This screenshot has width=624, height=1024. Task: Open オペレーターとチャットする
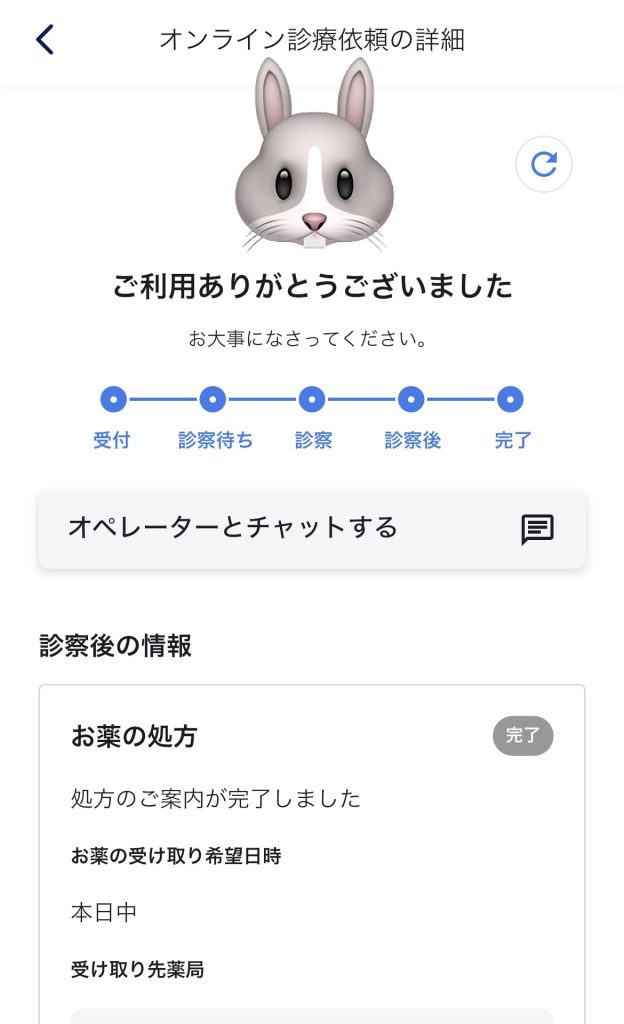[311, 529]
